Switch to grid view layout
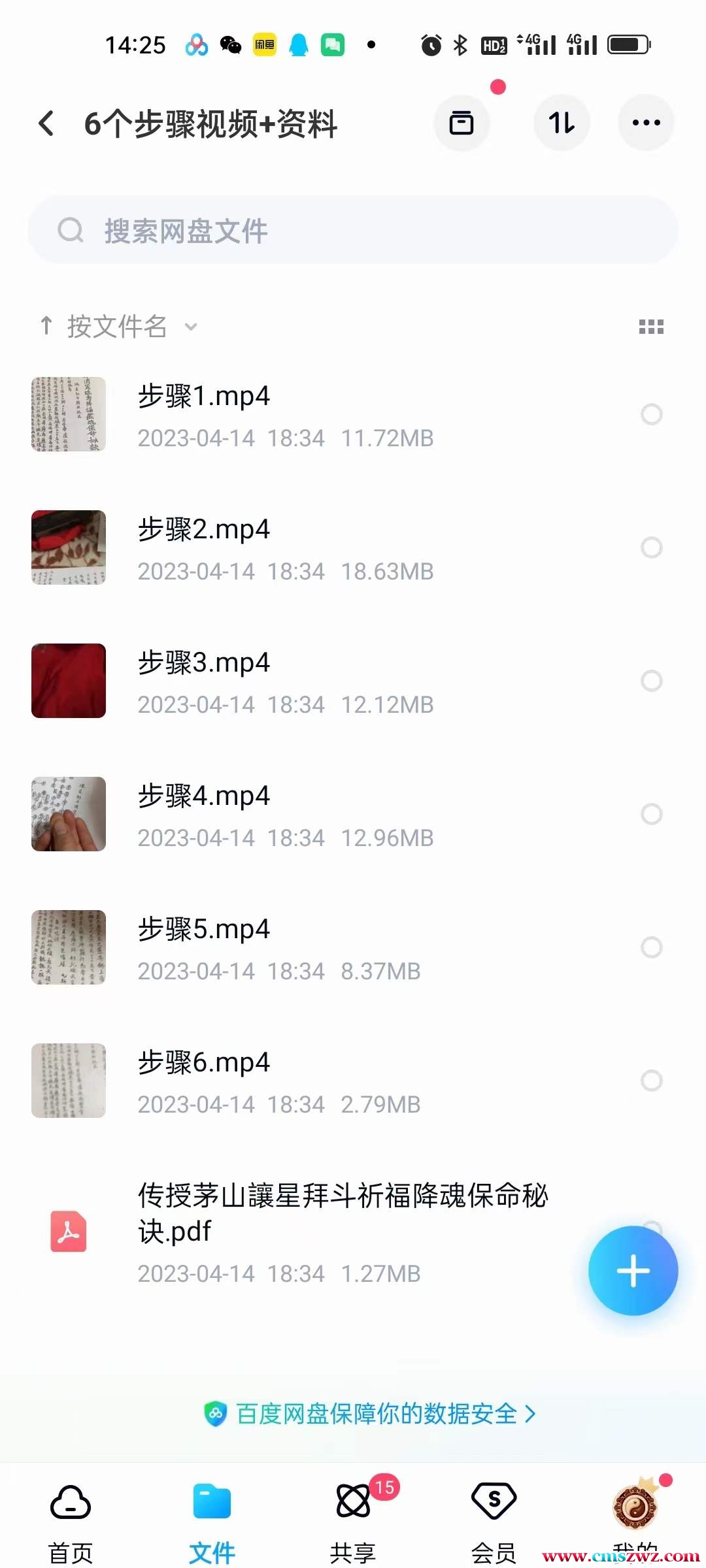The image size is (706, 1568). click(x=651, y=327)
